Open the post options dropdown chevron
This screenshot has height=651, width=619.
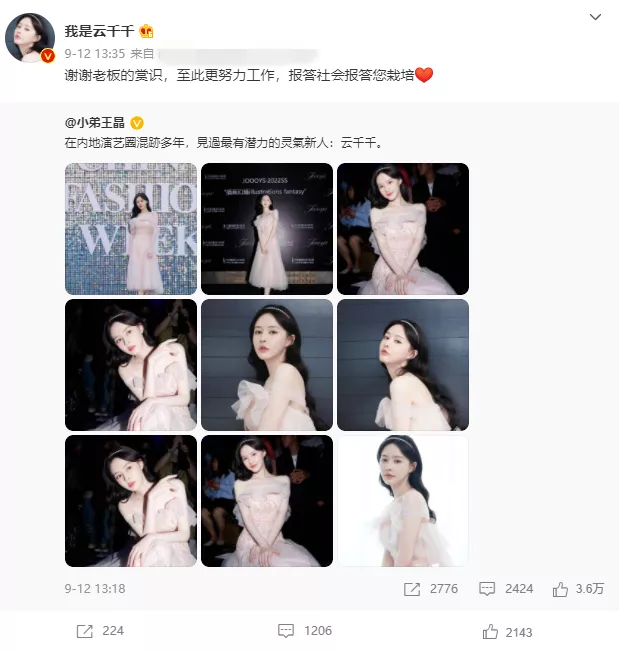(x=596, y=18)
